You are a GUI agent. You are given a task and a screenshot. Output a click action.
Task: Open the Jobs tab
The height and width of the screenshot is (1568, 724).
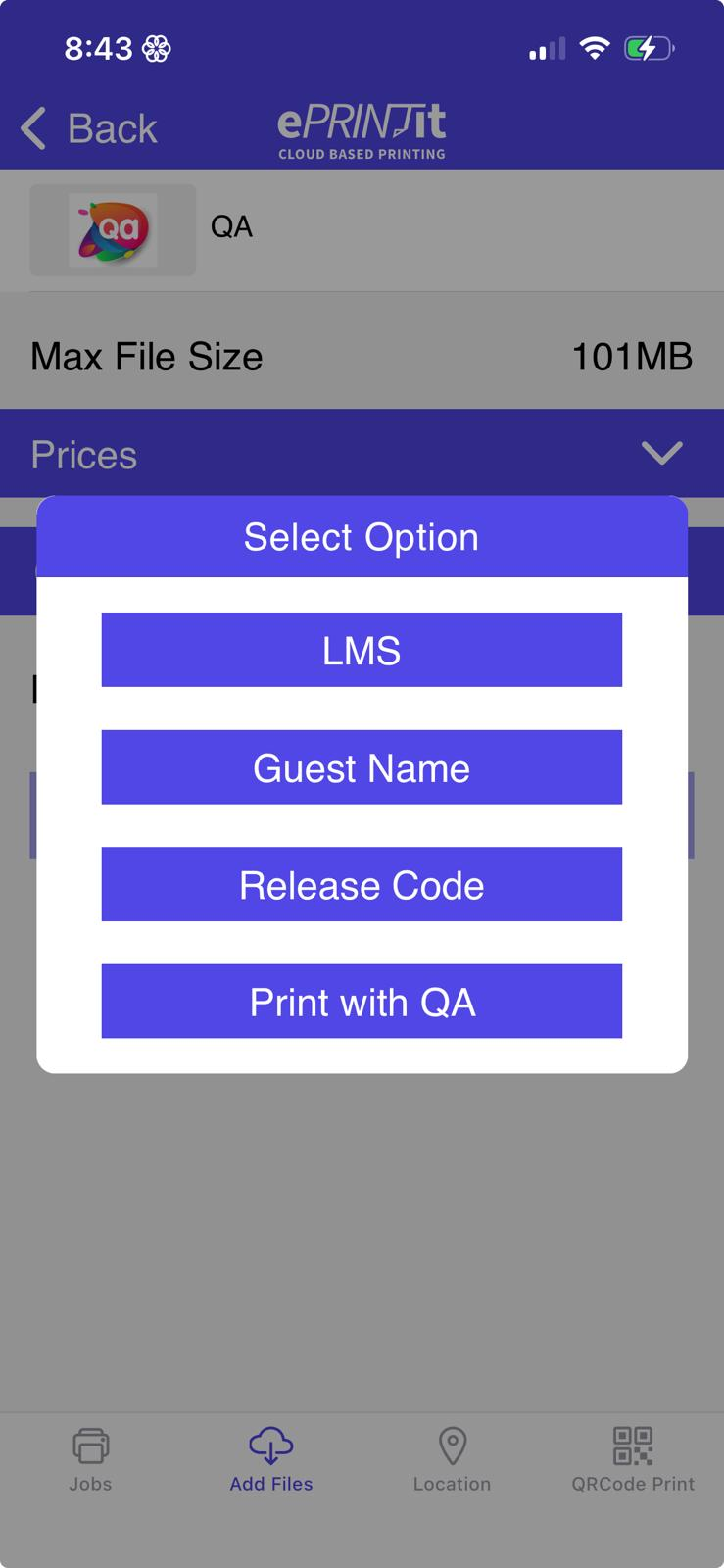click(90, 1459)
